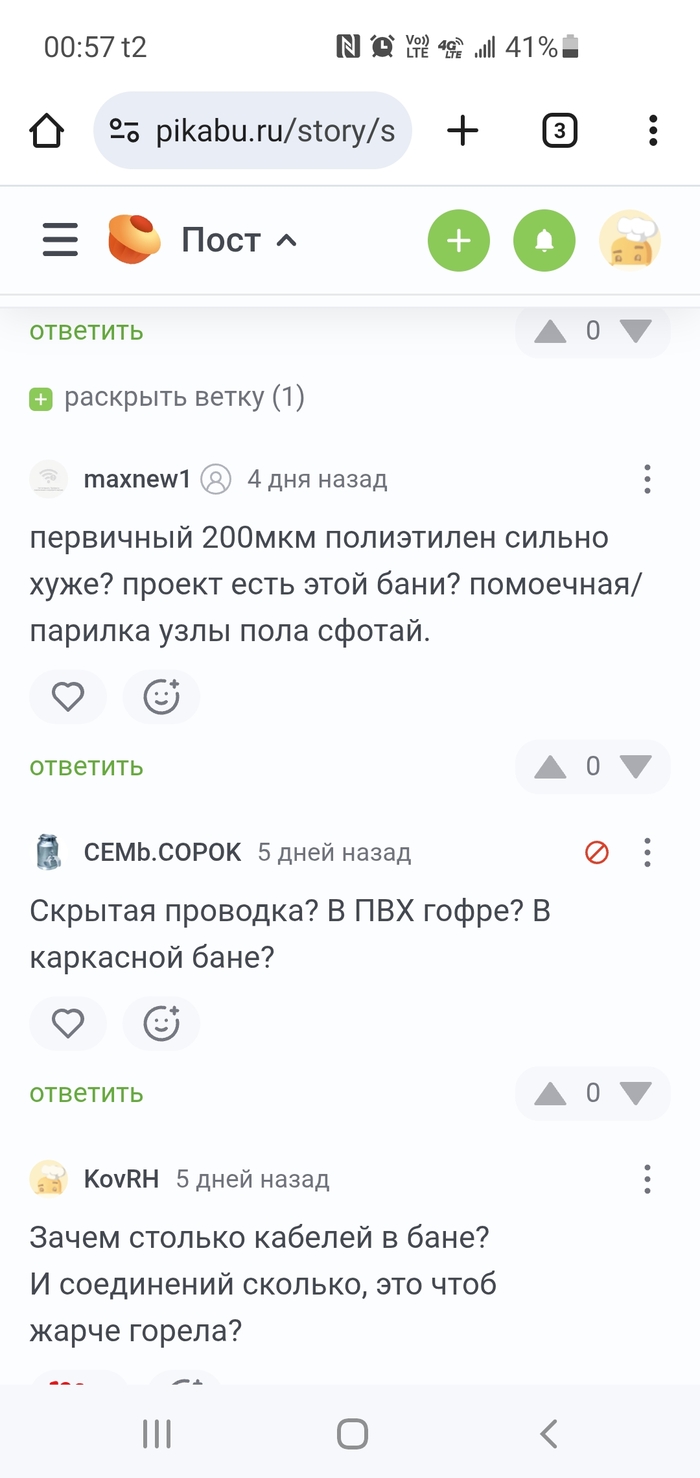Open options for maxnew1's comment
This screenshot has width=700, height=1478.
click(x=647, y=479)
